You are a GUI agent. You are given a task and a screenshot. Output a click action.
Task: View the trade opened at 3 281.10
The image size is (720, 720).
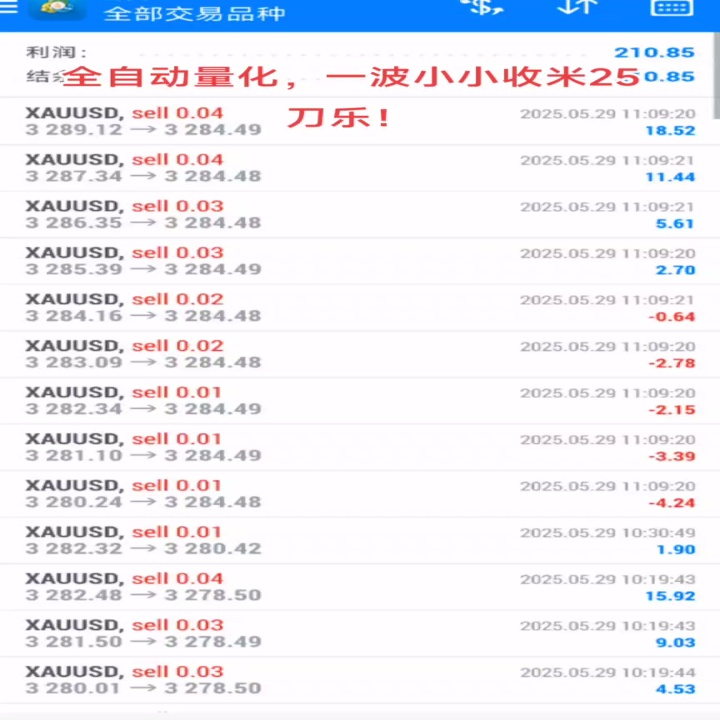click(x=360, y=448)
